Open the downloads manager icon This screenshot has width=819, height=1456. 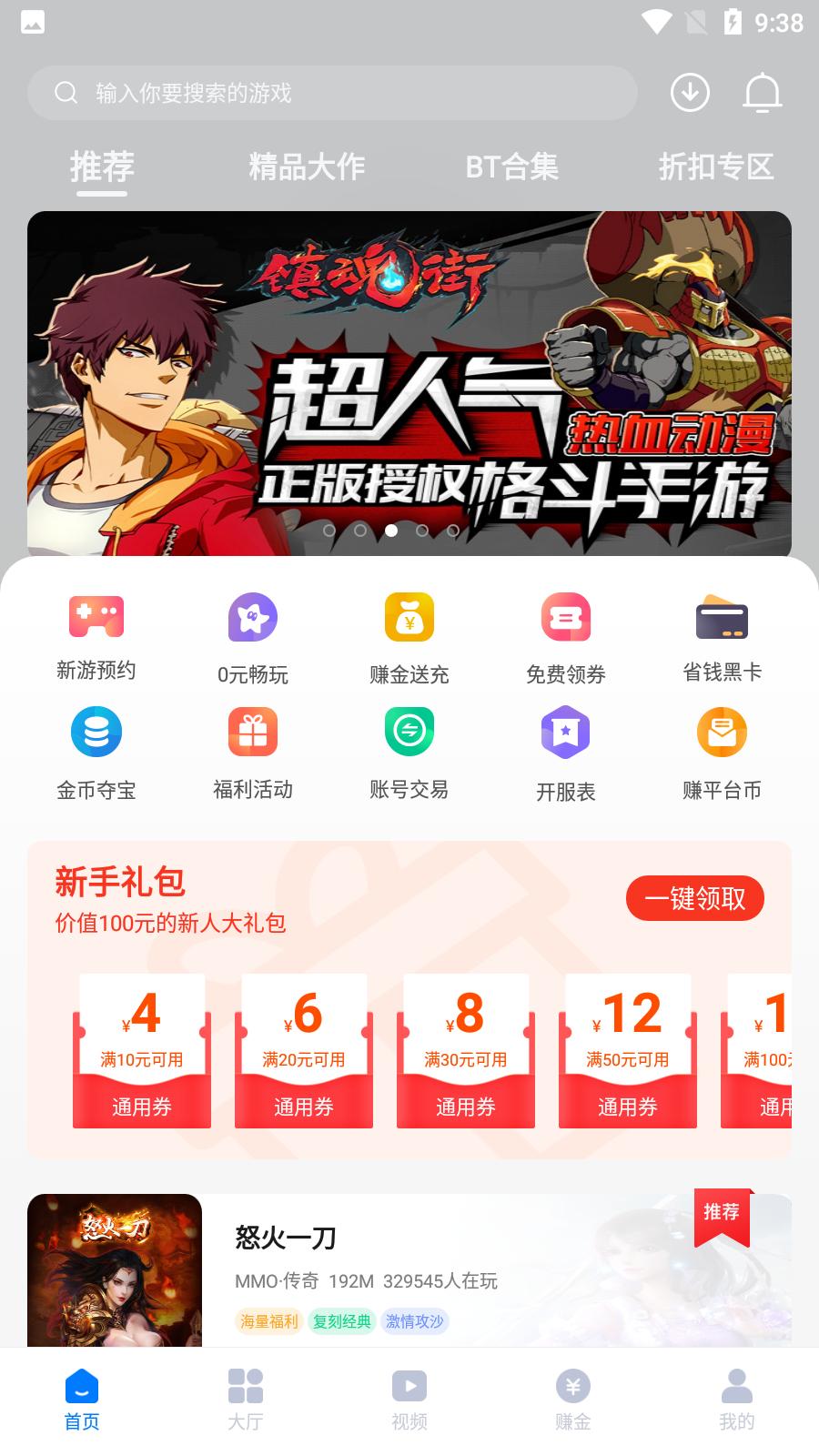690,93
